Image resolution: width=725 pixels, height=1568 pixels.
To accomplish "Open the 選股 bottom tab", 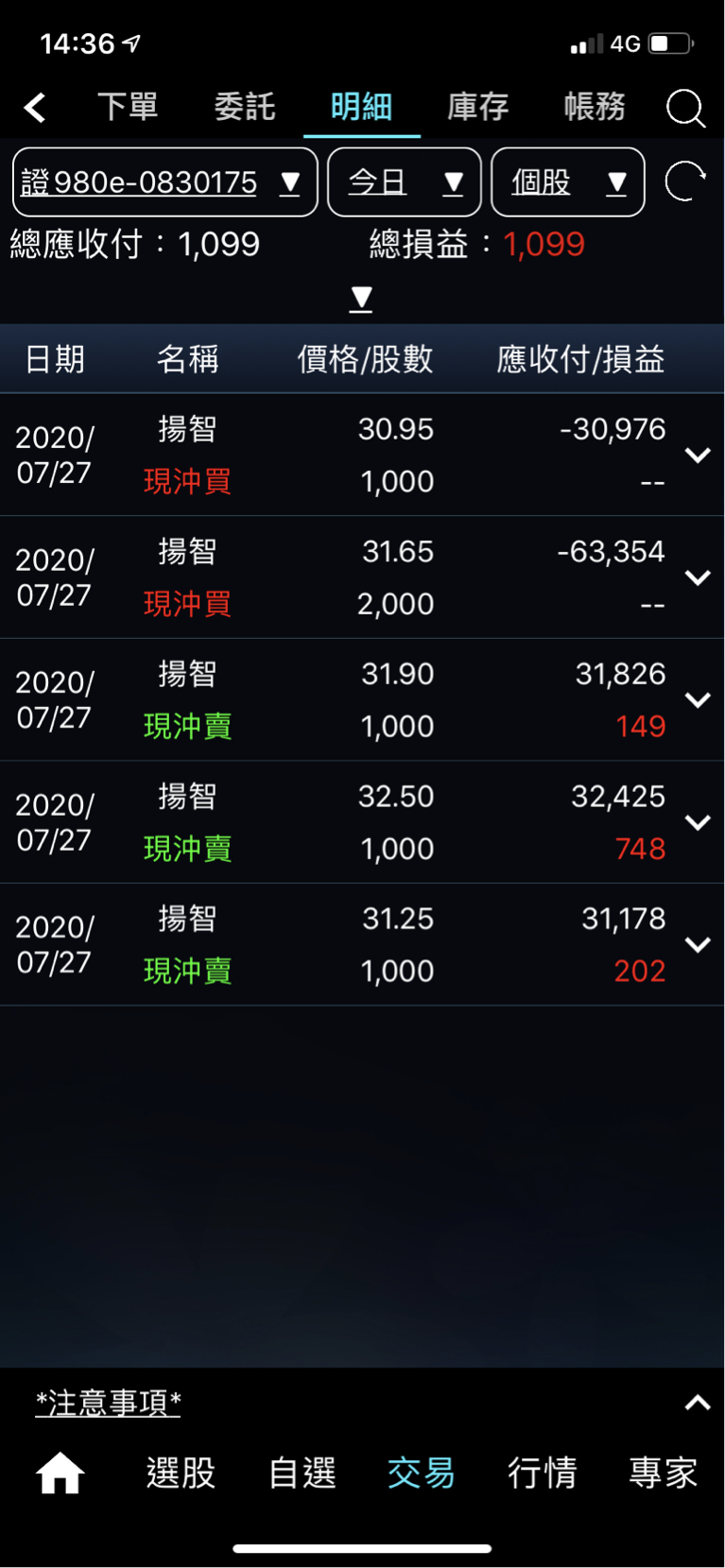I will point(181,1473).
